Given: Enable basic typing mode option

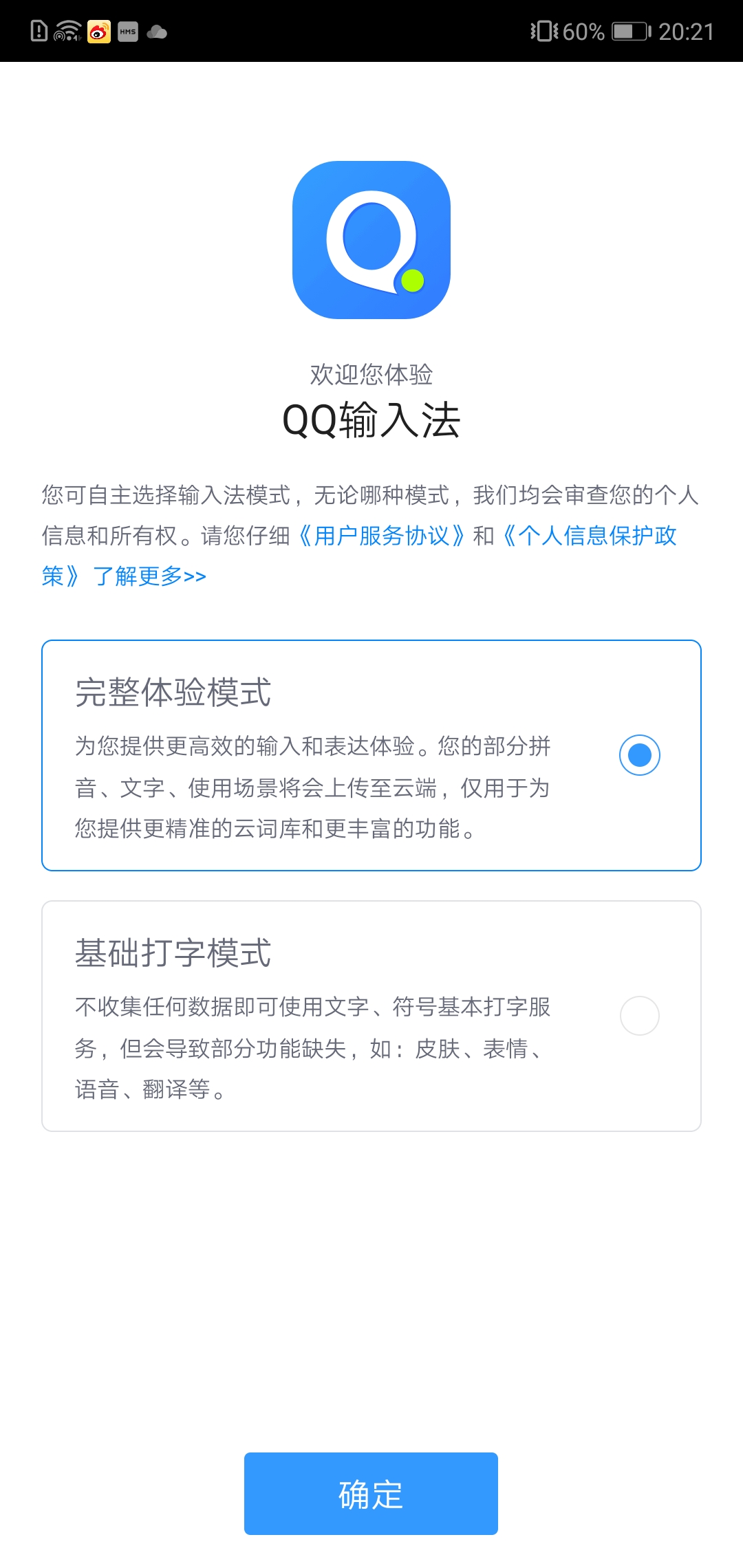Looking at the screenshot, I should (x=638, y=1015).
